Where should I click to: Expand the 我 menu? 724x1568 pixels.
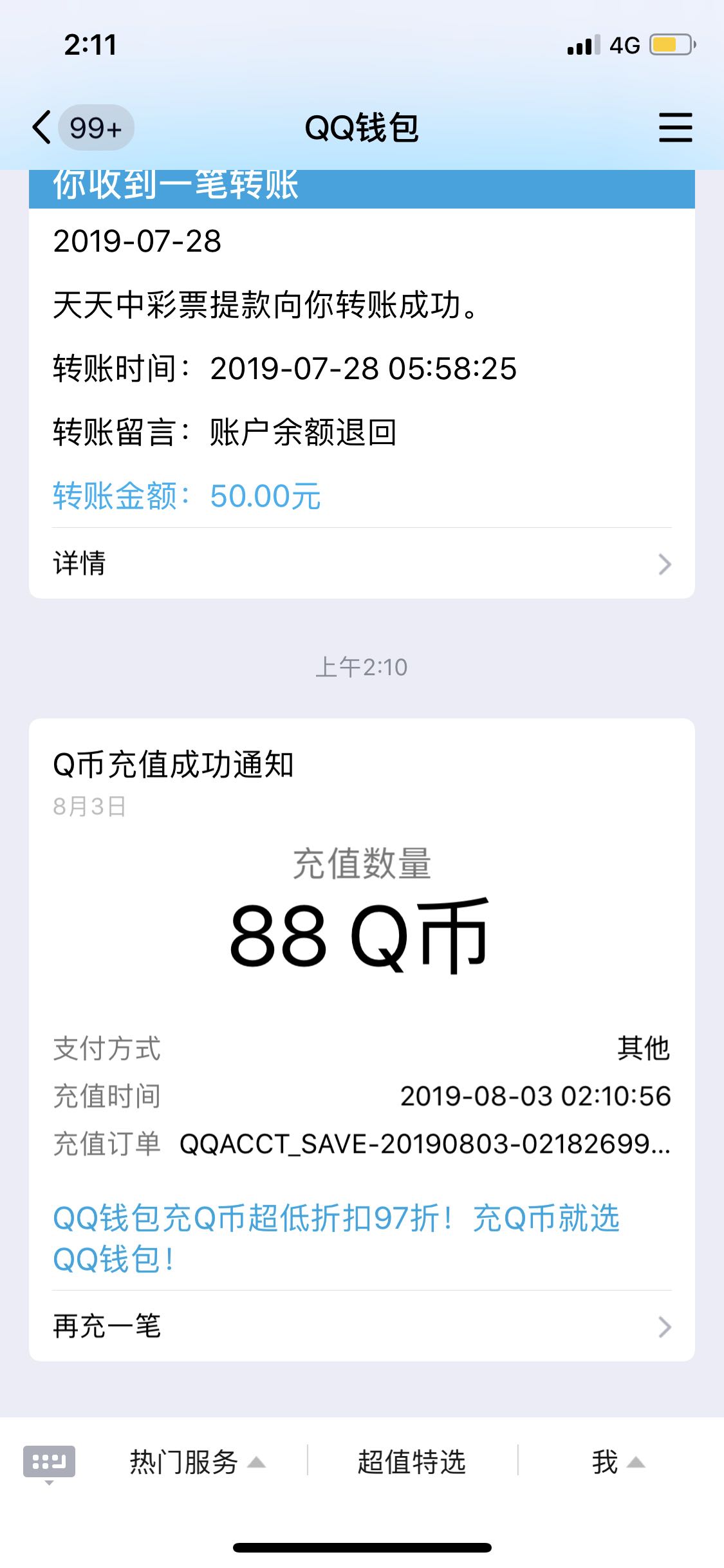click(x=617, y=1462)
